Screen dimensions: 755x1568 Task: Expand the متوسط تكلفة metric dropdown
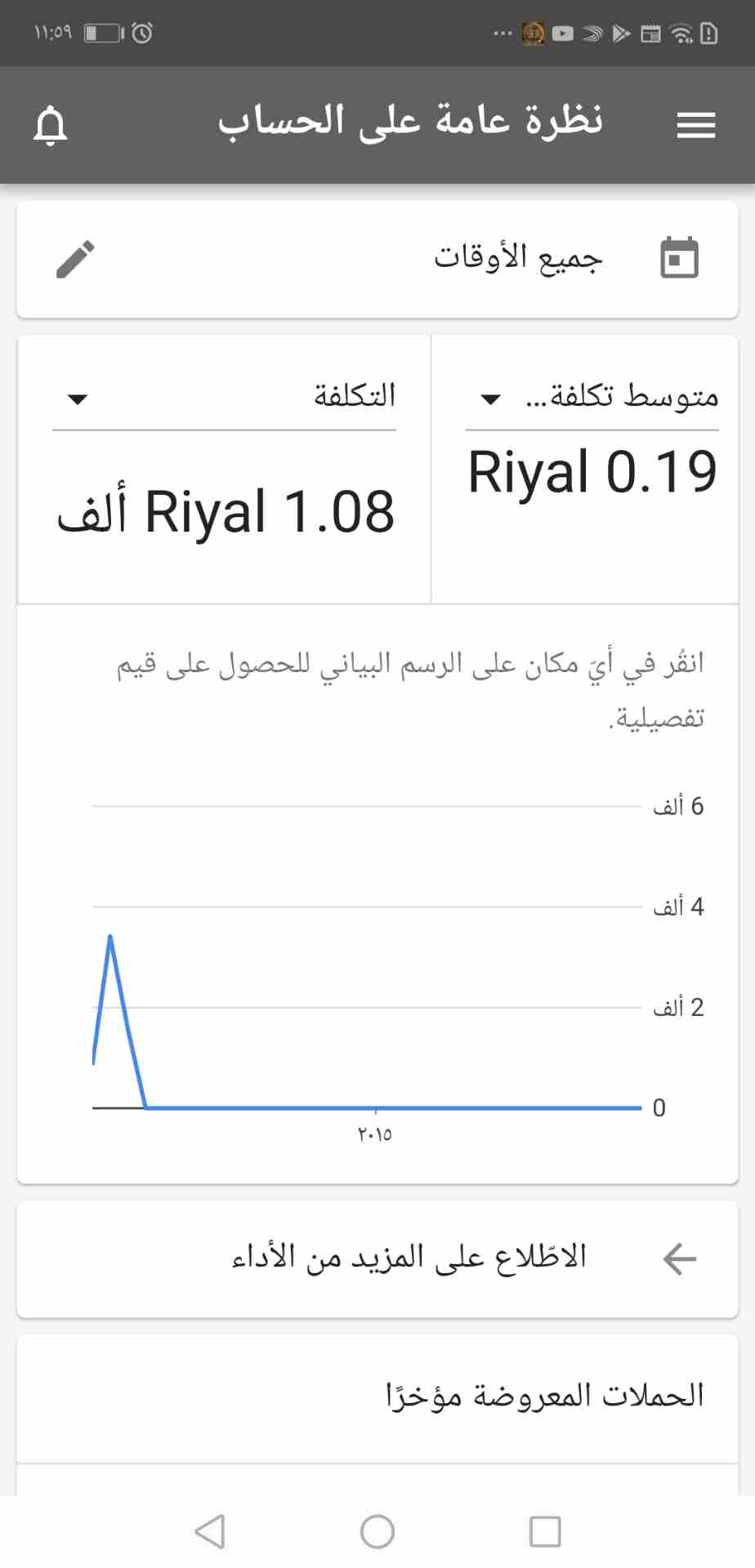click(592, 398)
